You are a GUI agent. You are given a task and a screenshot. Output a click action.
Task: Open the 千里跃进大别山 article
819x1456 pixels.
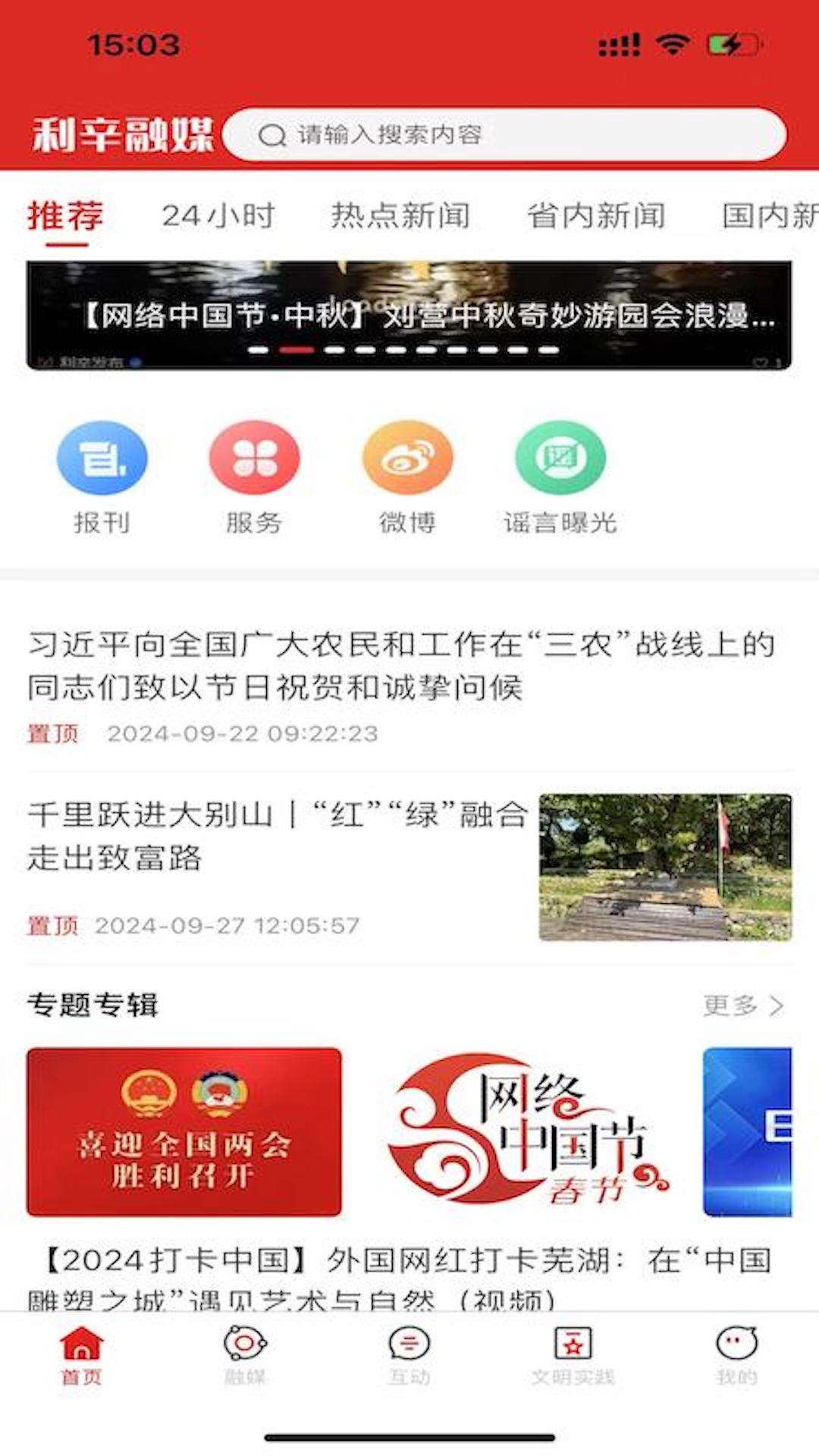tap(278, 836)
